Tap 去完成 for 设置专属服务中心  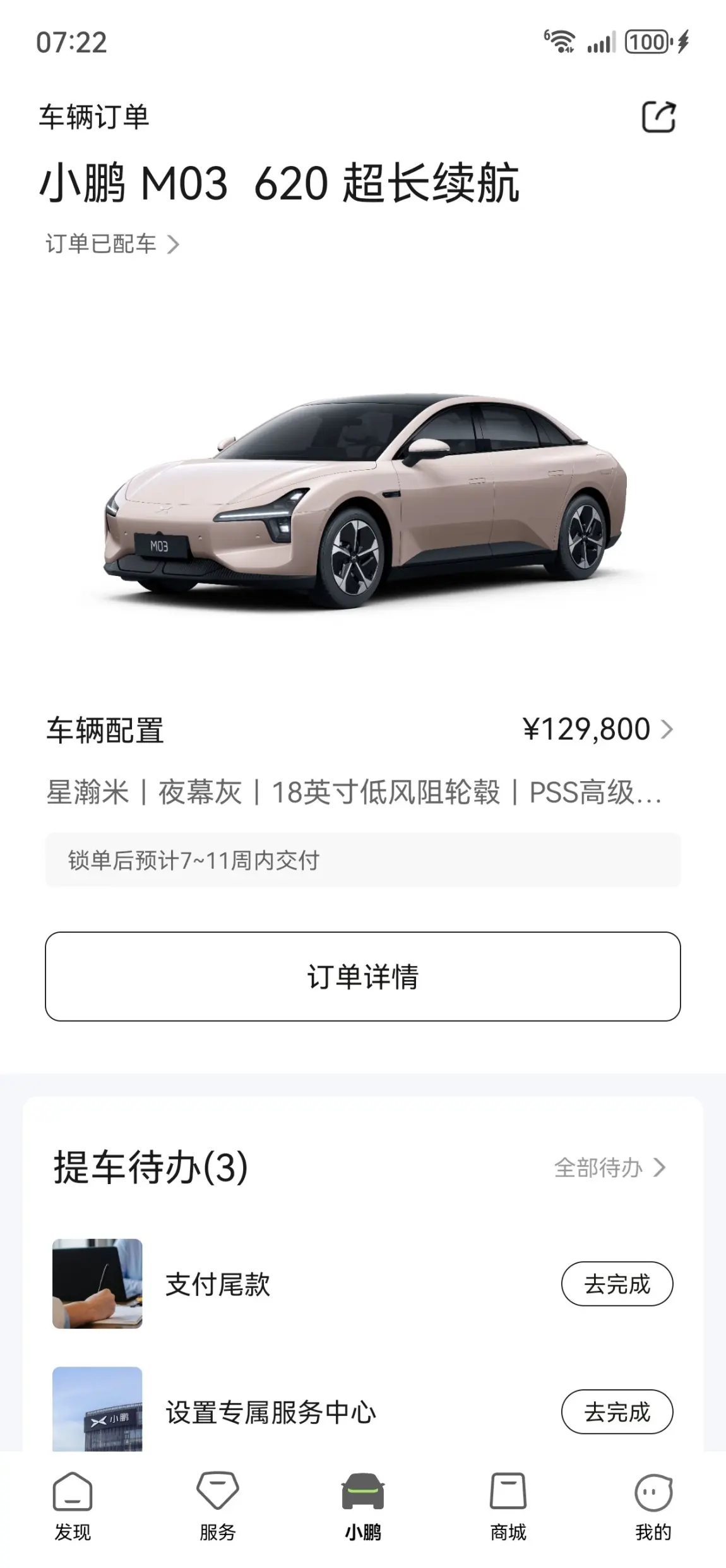(617, 1412)
